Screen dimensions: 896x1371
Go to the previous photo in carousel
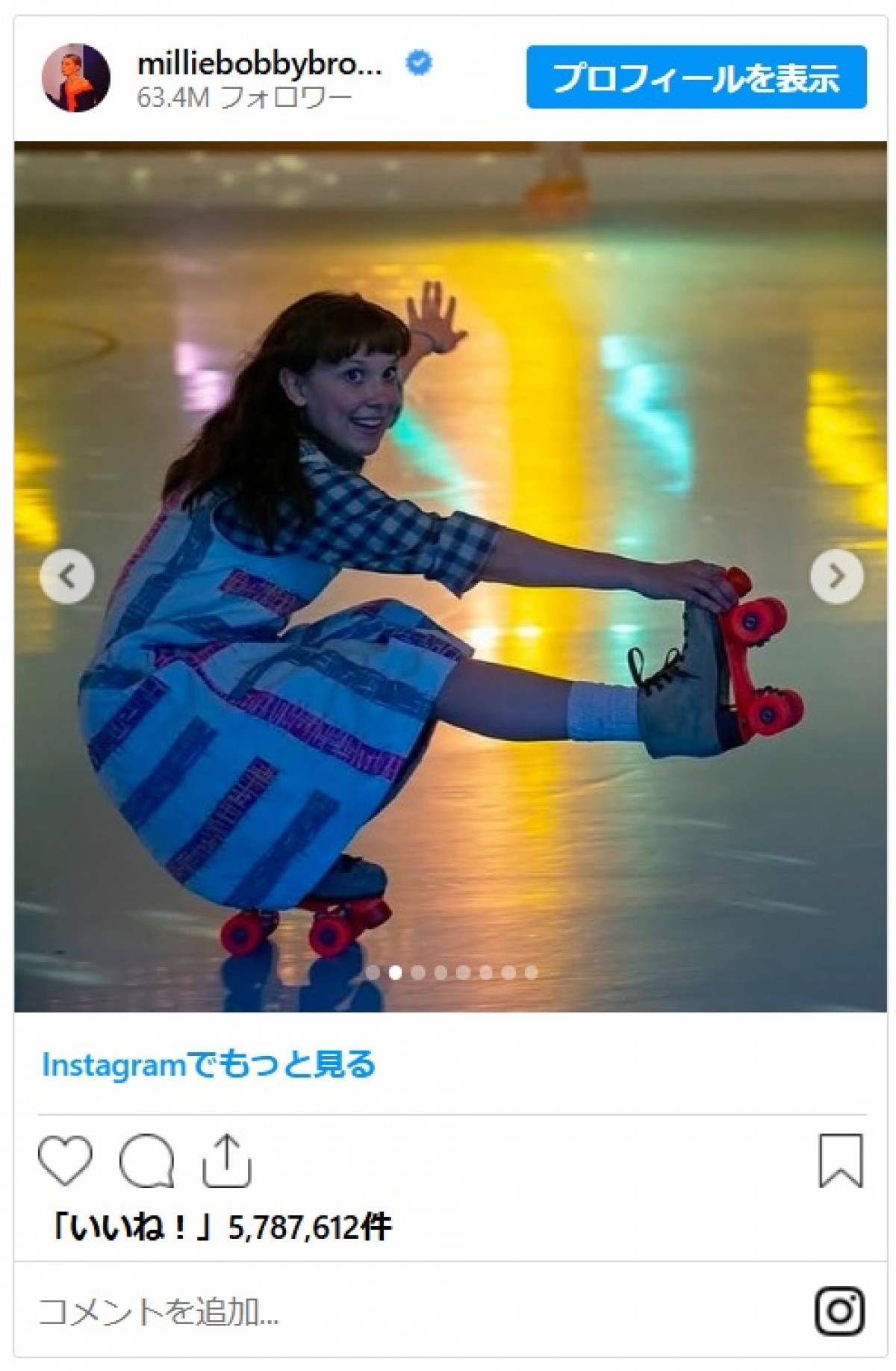pos(67,576)
